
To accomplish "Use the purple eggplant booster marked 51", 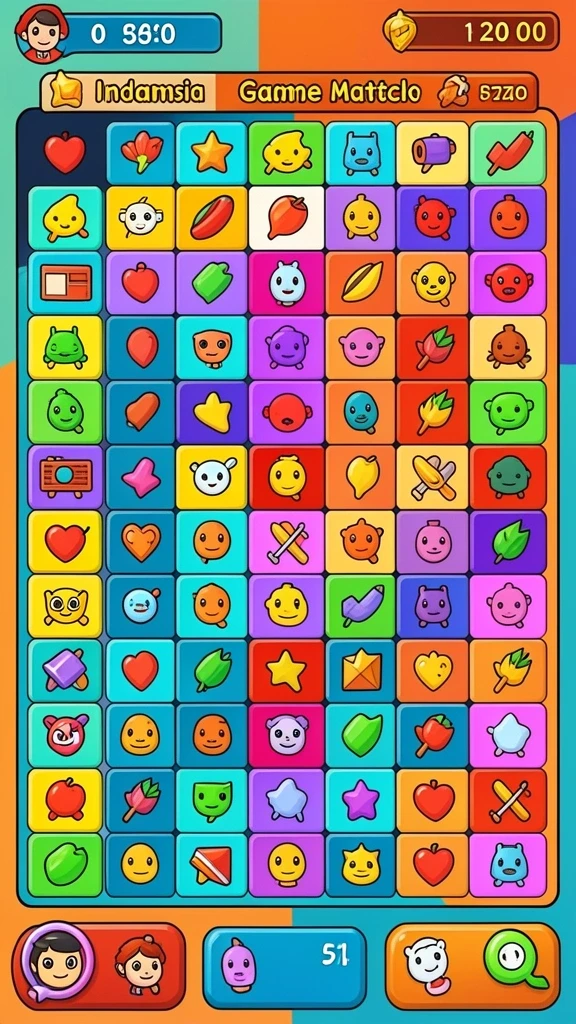I will point(285,967).
